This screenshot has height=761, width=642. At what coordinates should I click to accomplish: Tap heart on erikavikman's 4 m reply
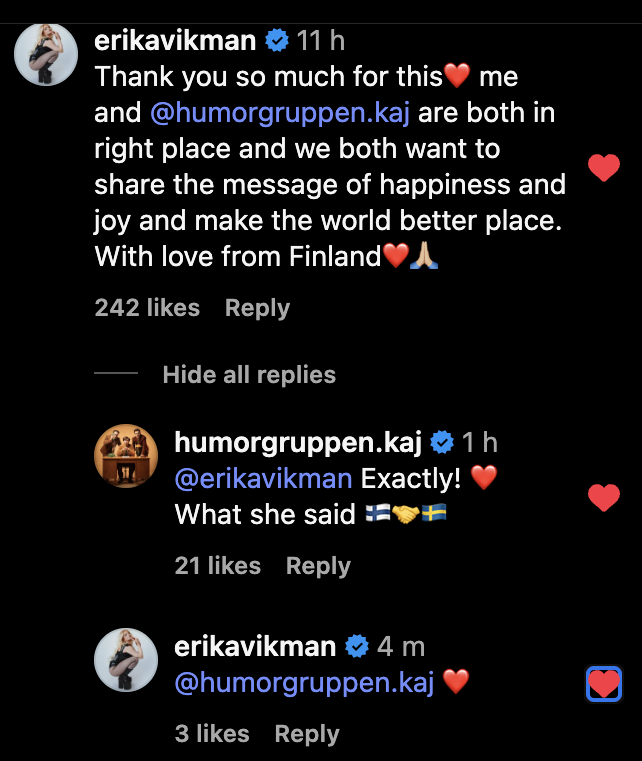tap(603, 684)
